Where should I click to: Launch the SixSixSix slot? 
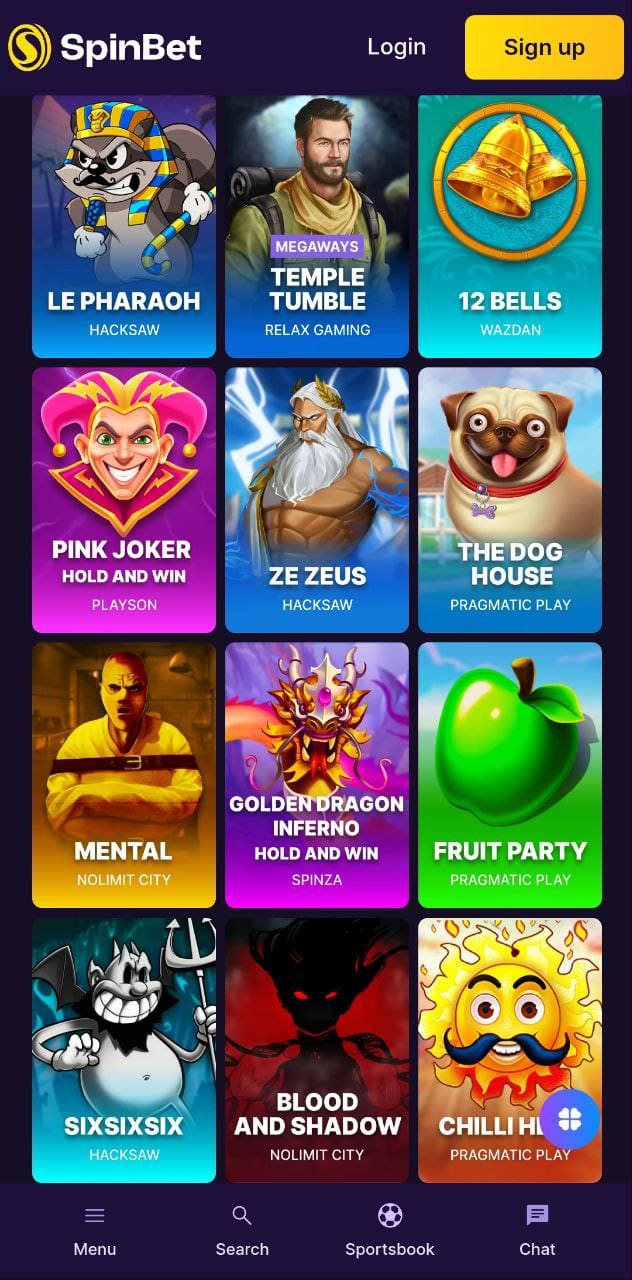[124, 1050]
